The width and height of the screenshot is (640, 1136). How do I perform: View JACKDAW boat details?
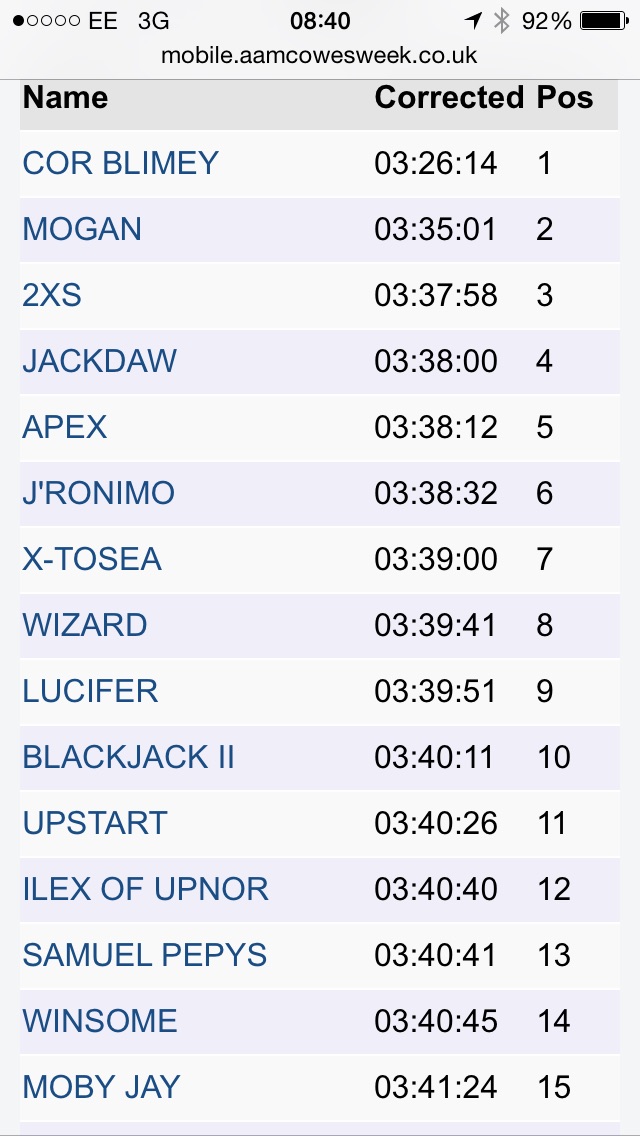point(99,361)
